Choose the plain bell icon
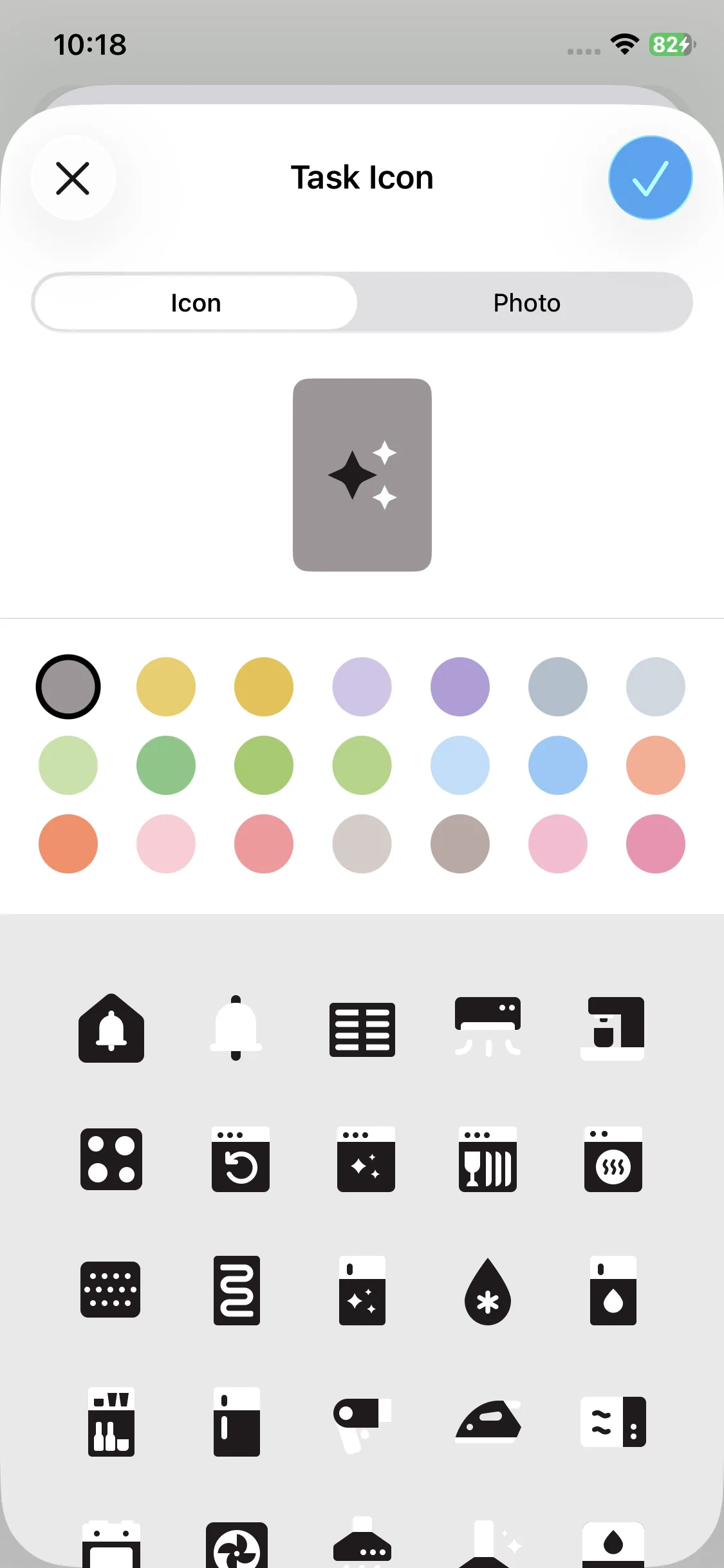The image size is (724, 1568). pyautogui.click(x=236, y=1028)
